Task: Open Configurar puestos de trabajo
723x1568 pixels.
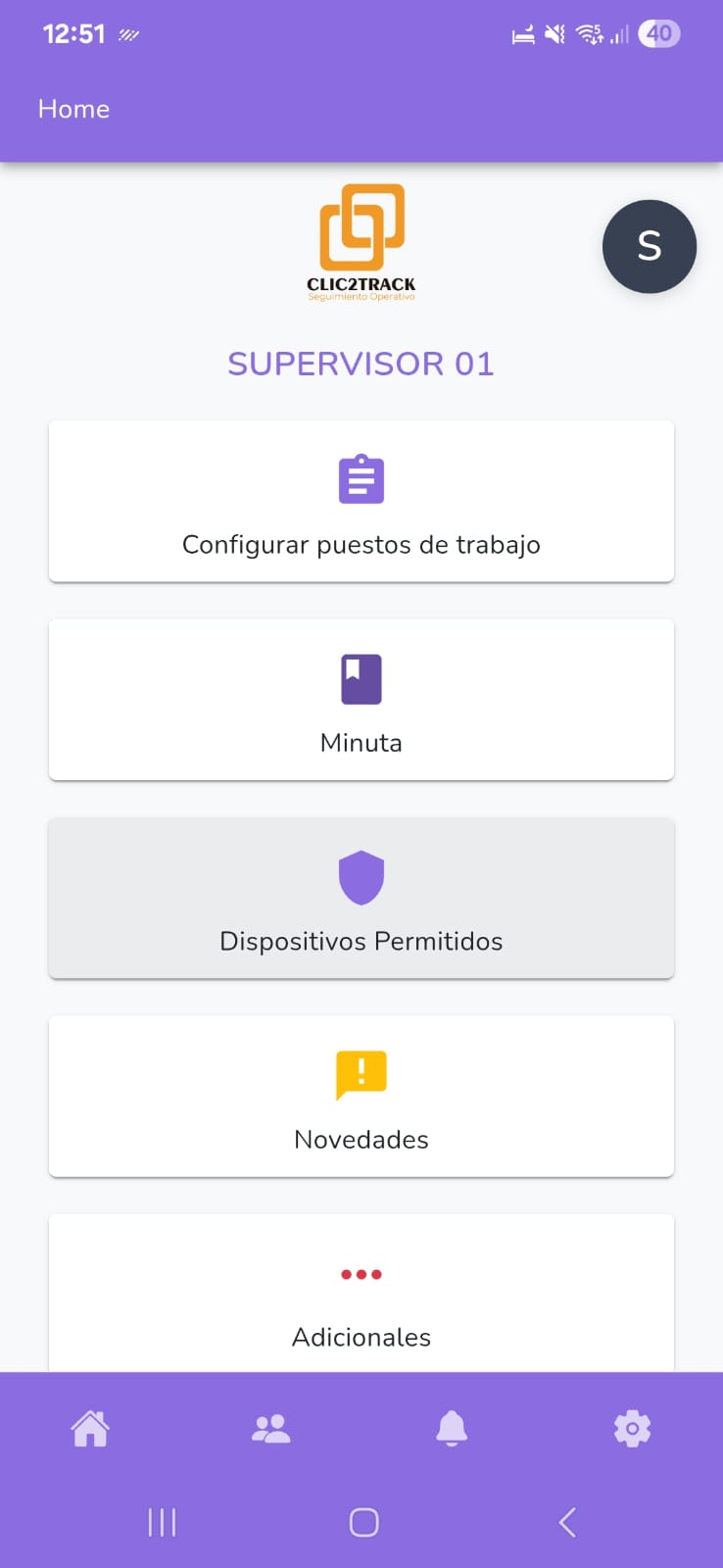Action: pyautogui.click(x=361, y=502)
